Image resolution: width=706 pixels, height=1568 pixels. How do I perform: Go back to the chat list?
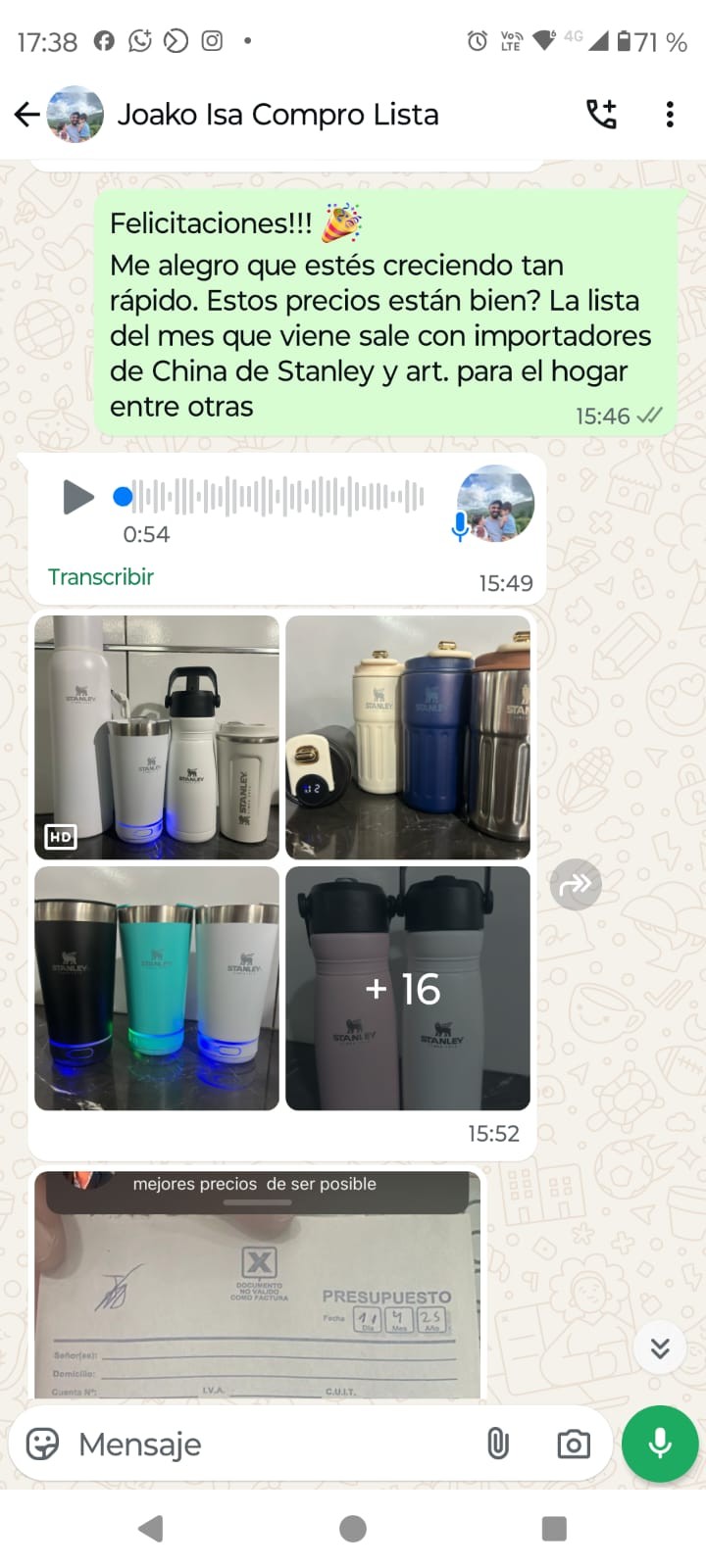[27, 115]
